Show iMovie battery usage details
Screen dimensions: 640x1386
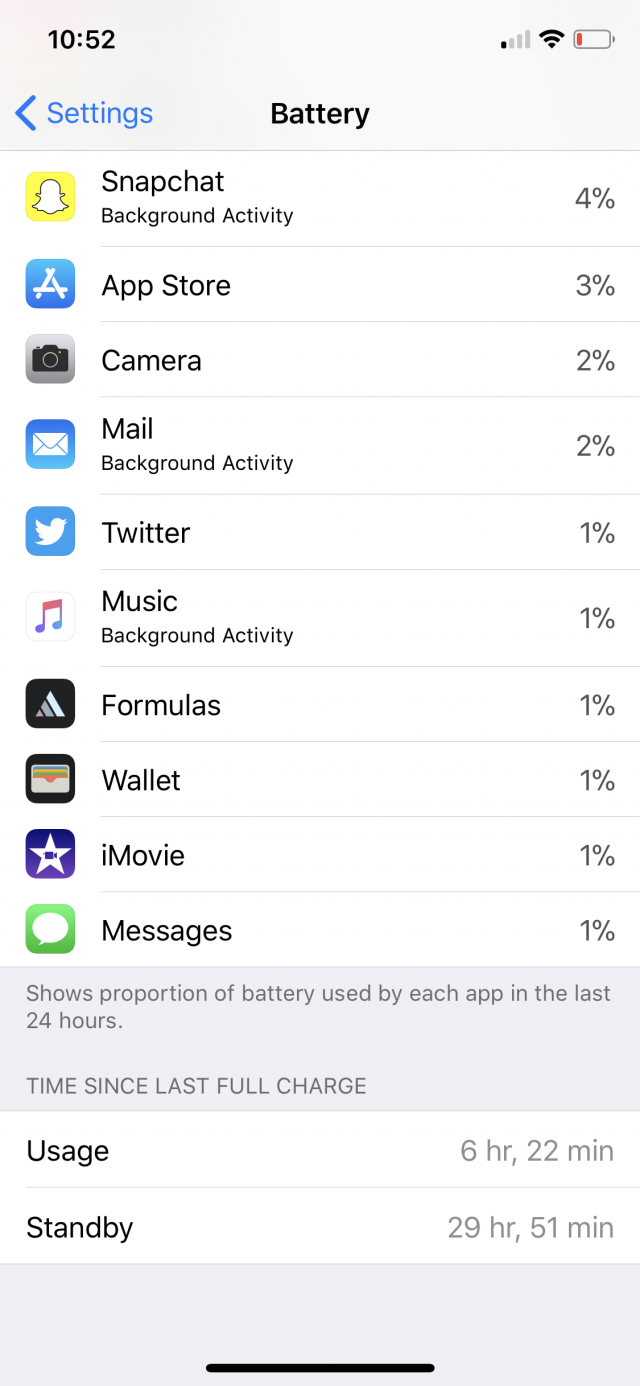click(320, 855)
